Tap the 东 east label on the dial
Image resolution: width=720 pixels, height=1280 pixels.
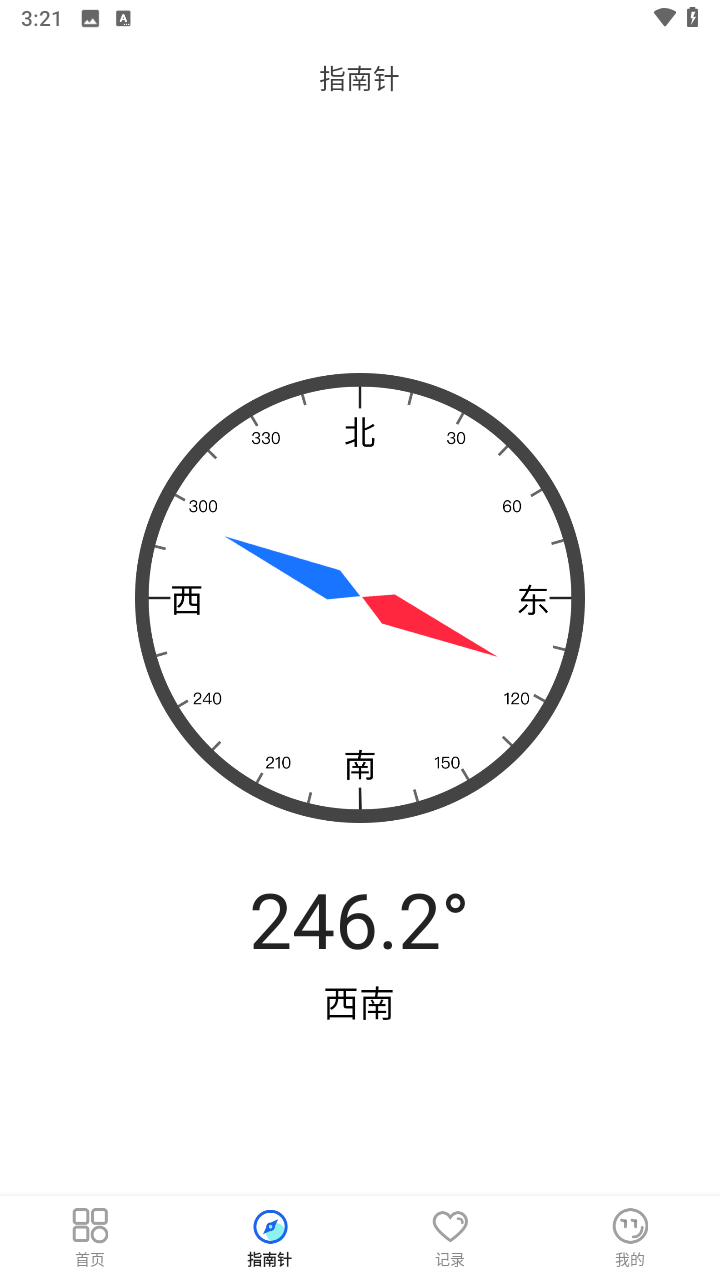533,600
